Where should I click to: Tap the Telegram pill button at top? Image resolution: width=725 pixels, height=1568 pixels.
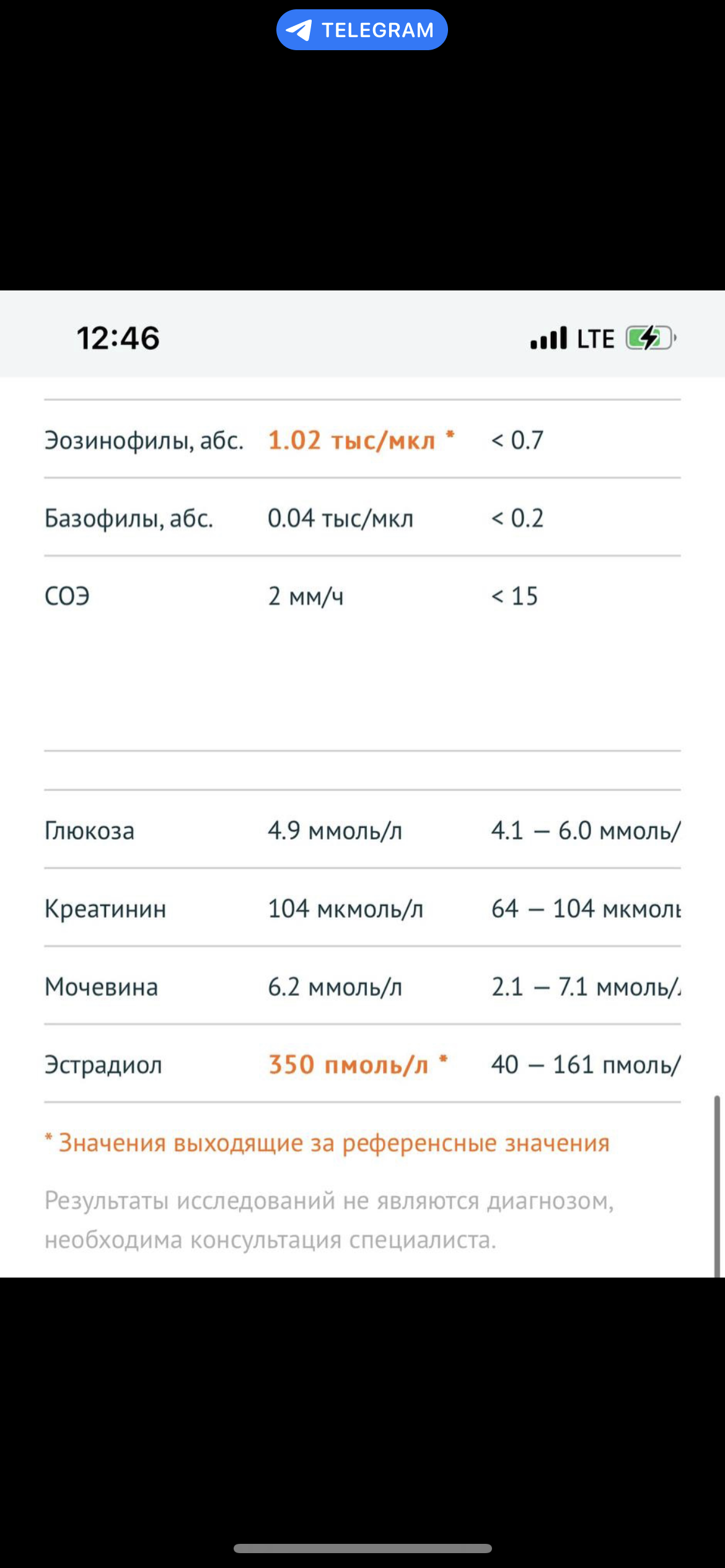[x=362, y=30]
